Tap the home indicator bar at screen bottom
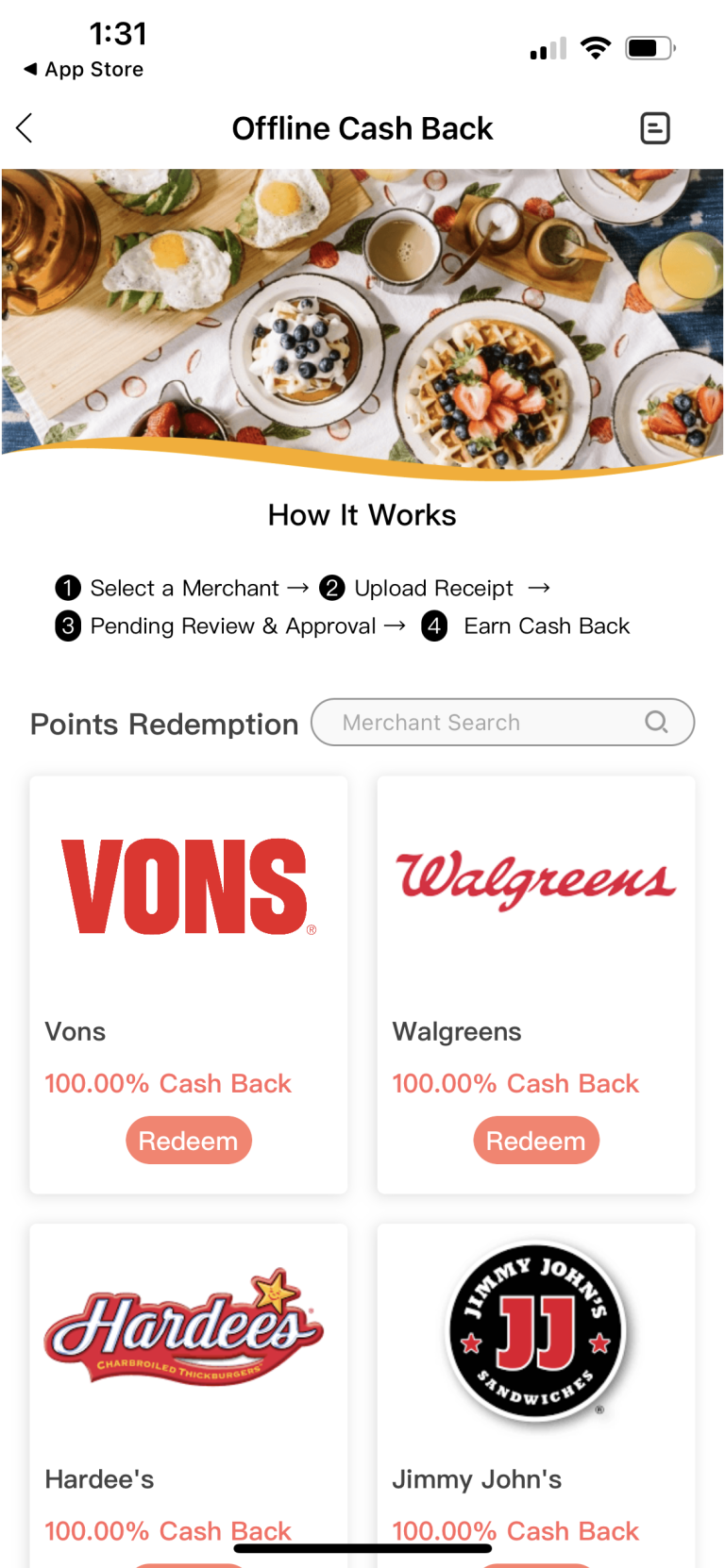 (x=362, y=1548)
